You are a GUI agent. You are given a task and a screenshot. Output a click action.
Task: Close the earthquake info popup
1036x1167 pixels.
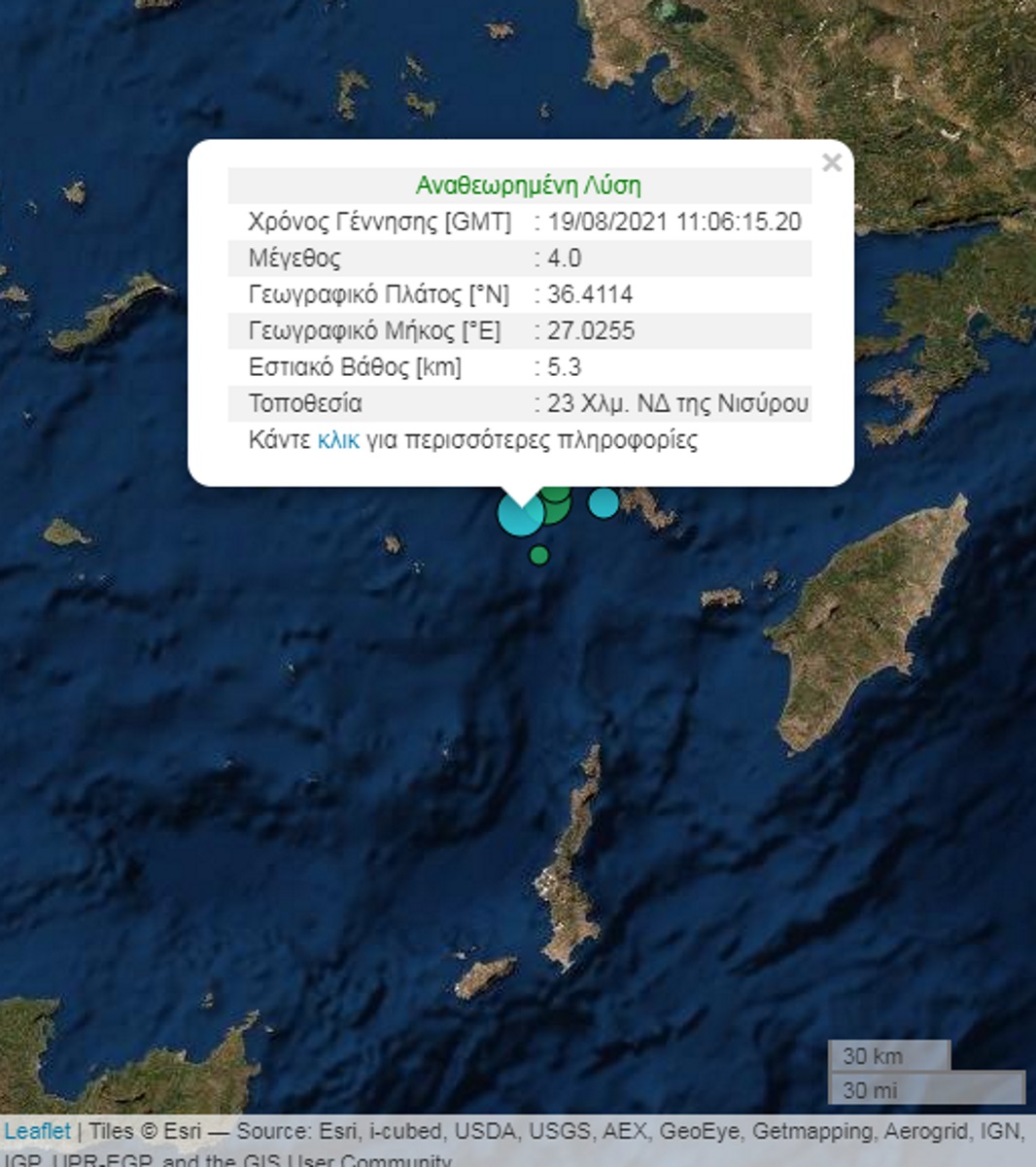point(831,163)
